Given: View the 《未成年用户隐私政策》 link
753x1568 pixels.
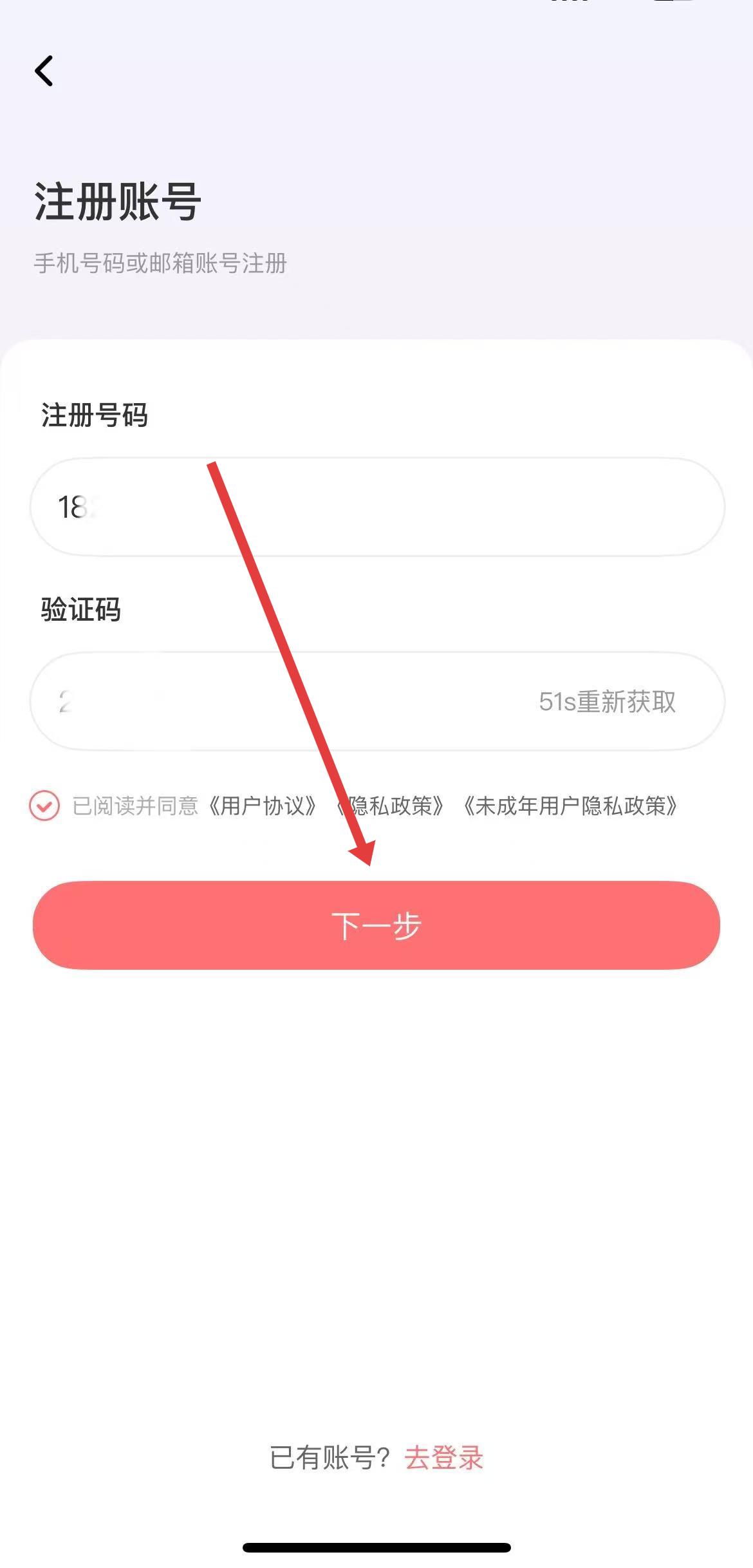Looking at the screenshot, I should coord(570,806).
